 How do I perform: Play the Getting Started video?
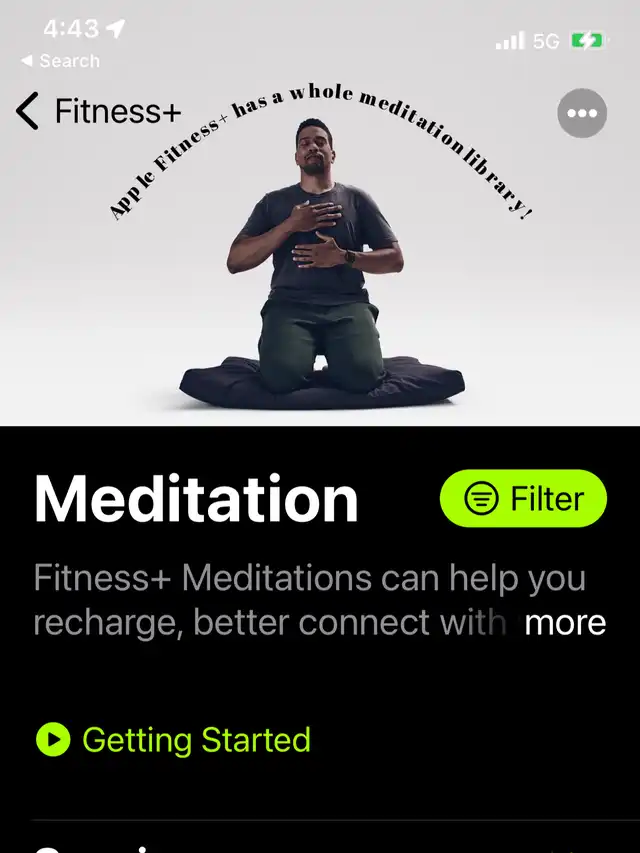click(173, 740)
